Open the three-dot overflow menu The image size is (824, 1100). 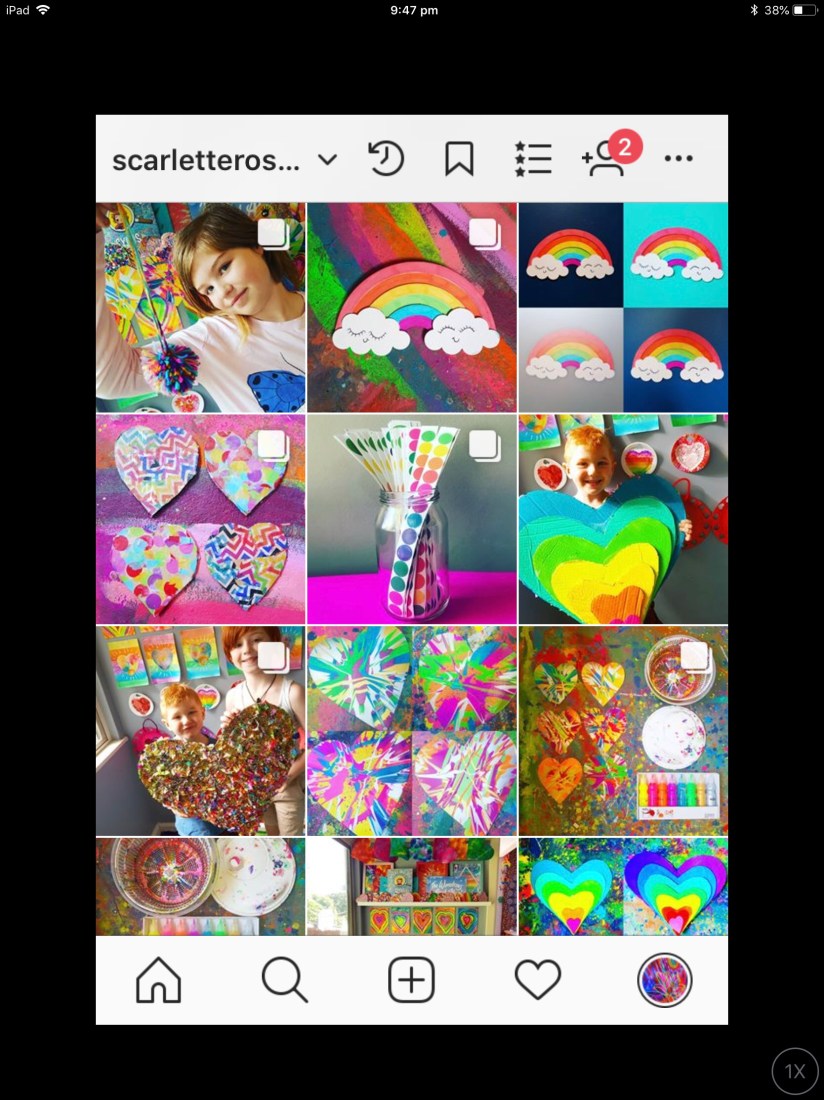[x=678, y=159]
